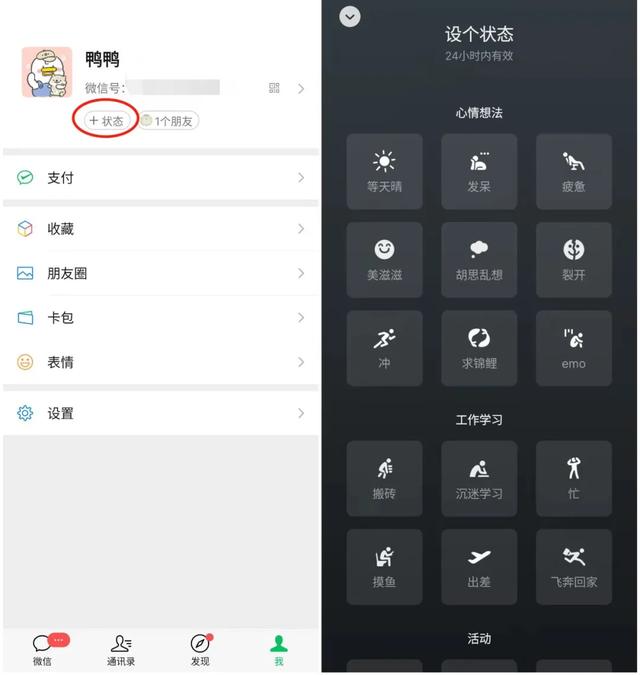Open the 卡包 cards row
Image resolution: width=640 pixels, height=675 pixels.
pos(160,317)
